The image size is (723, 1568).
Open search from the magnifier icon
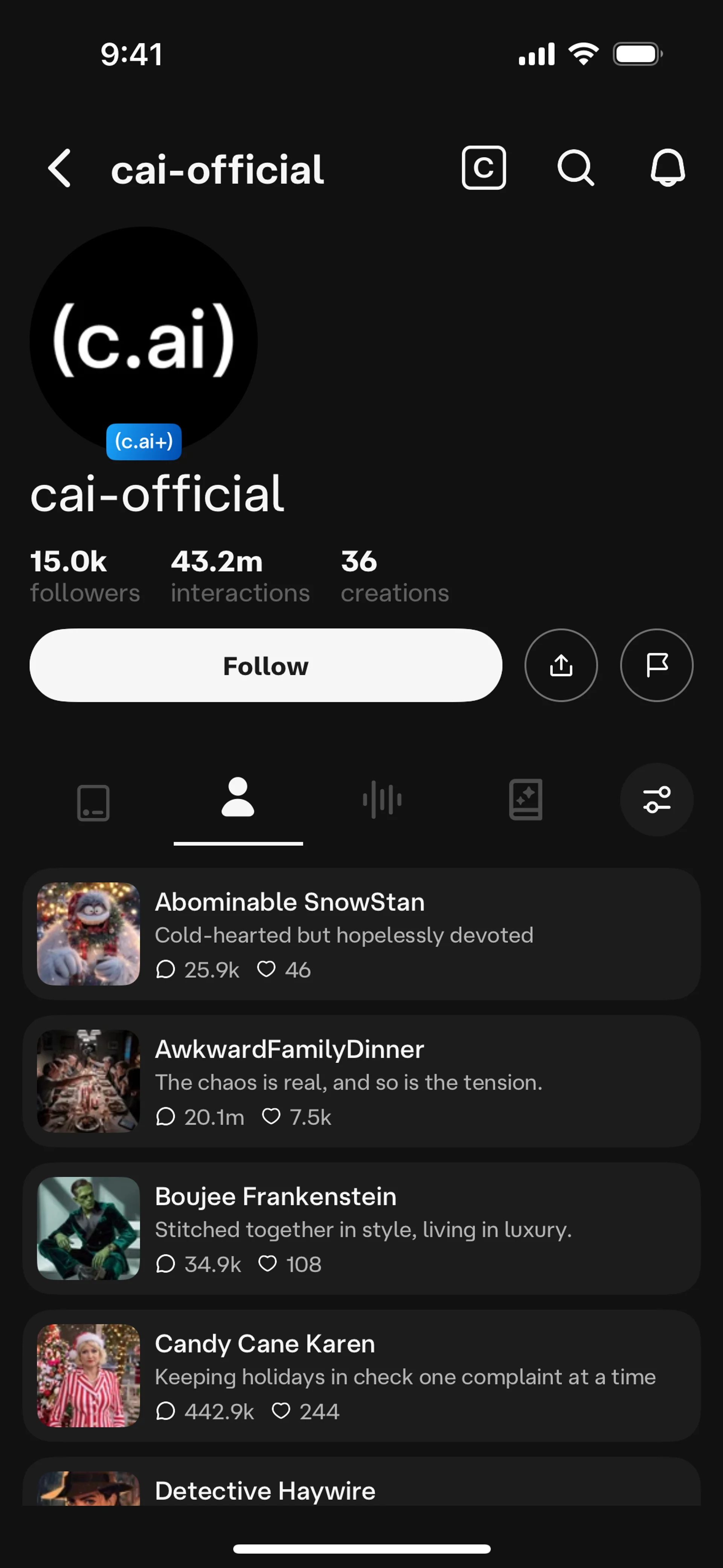coord(575,168)
